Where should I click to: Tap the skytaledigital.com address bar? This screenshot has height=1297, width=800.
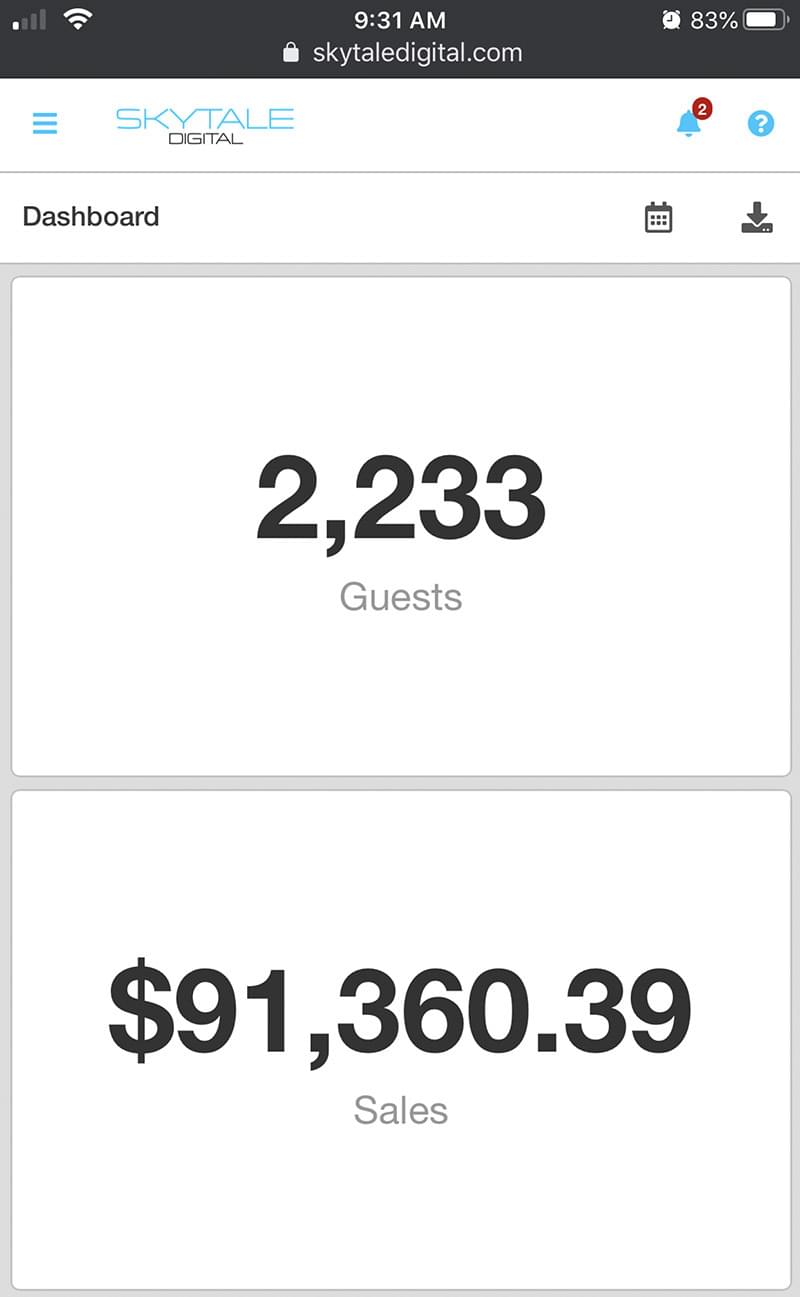pos(403,53)
